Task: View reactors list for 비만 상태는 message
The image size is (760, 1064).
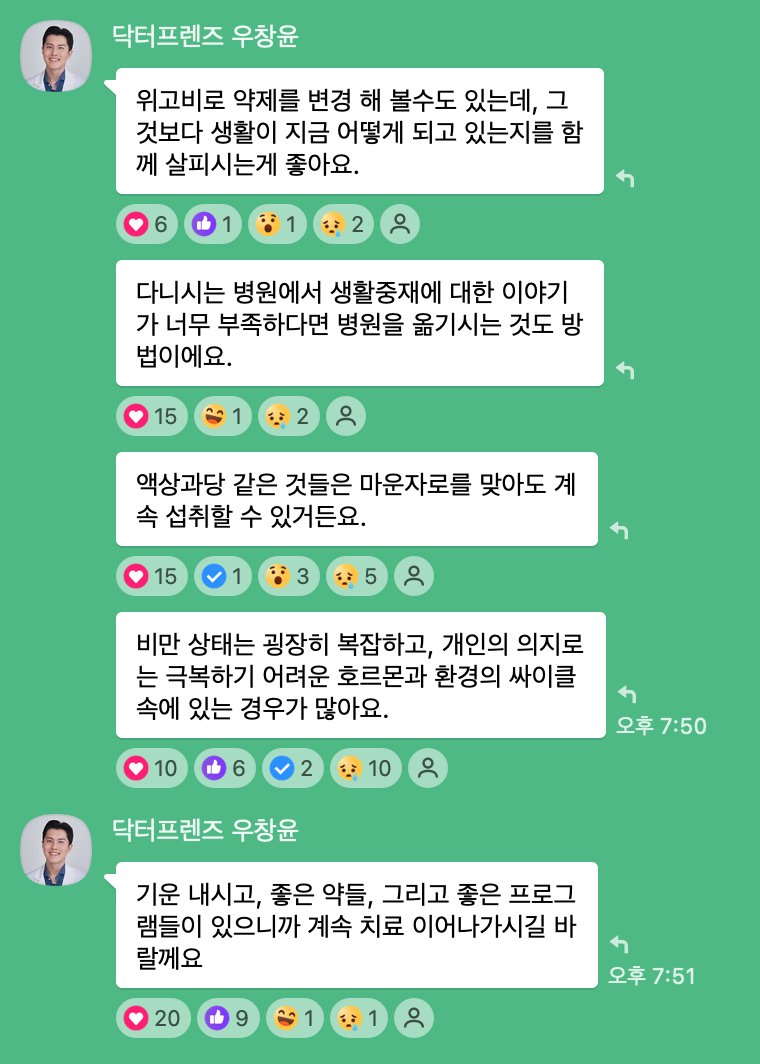Action: pos(428,769)
